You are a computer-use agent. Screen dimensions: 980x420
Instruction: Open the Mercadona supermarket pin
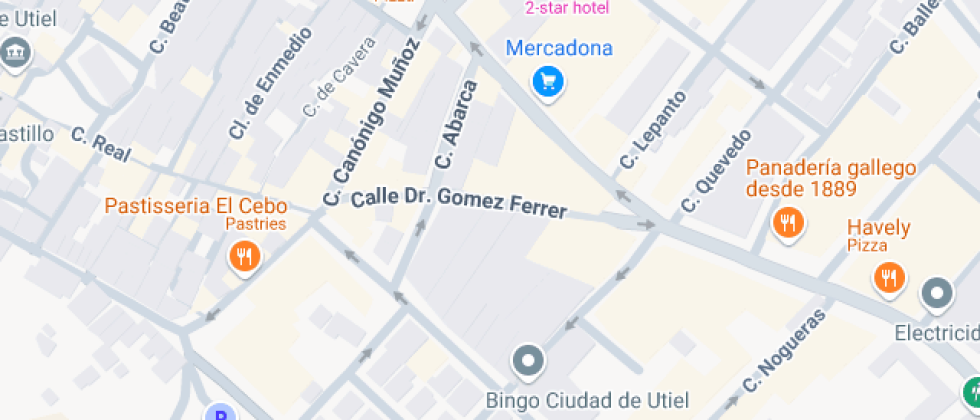point(547,82)
